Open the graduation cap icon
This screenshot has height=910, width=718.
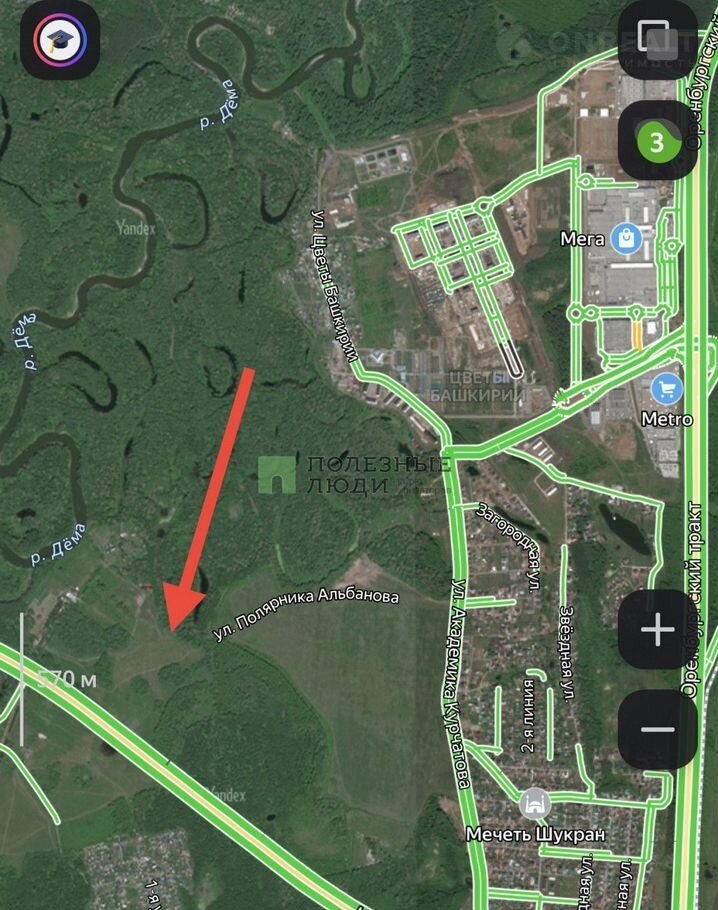(x=60, y=40)
